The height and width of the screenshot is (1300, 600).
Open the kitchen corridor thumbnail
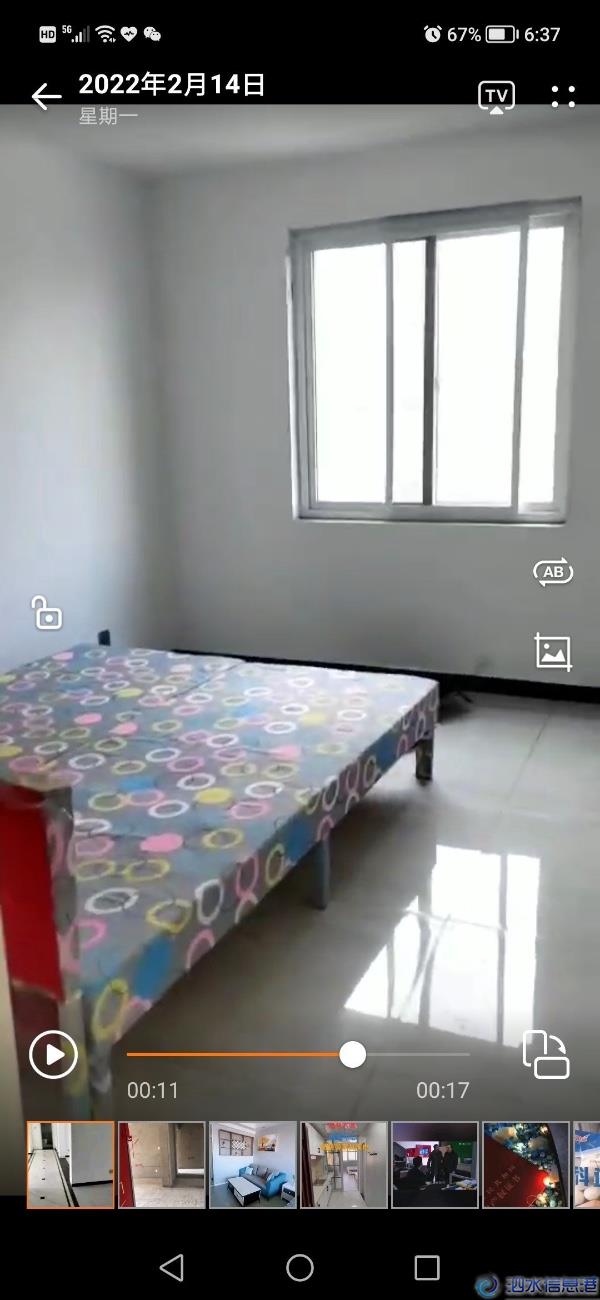[344, 1165]
